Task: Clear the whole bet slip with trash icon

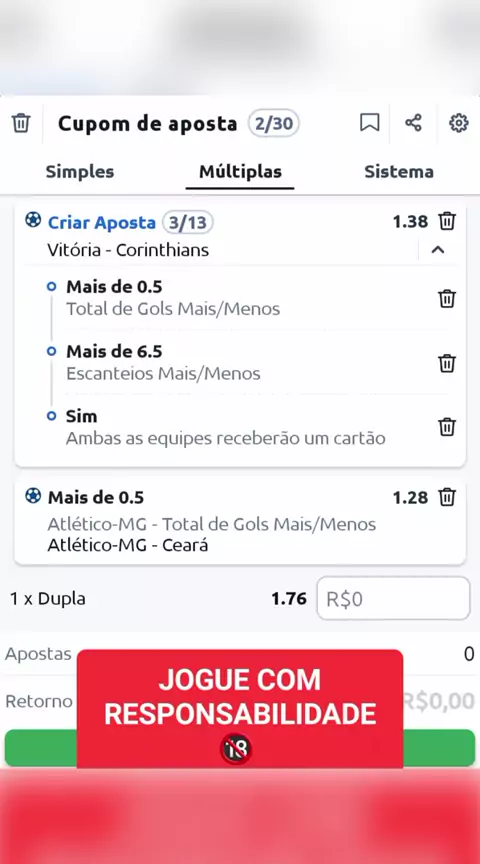Action: [x=21, y=123]
